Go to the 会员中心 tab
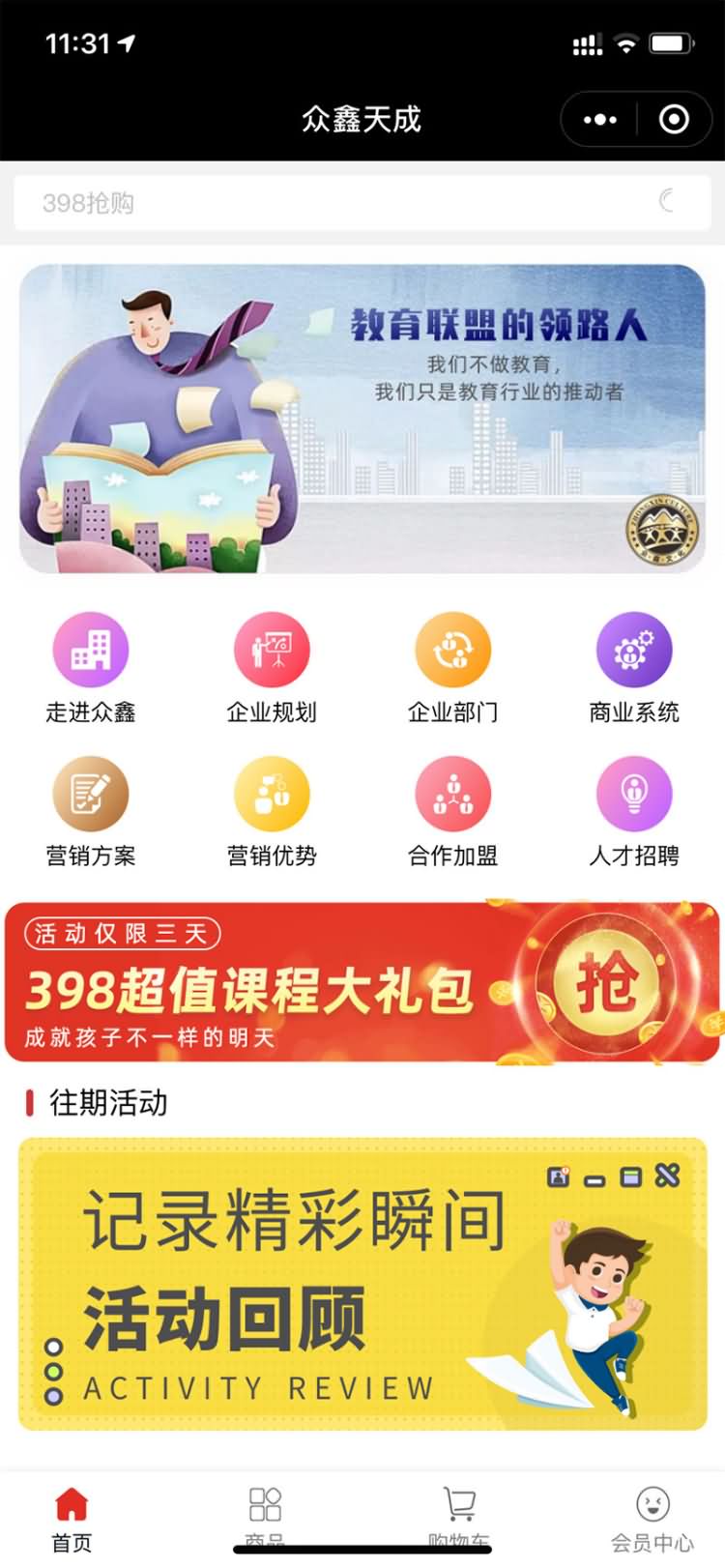This screenshot has width=725, height=1568. 652,1519
